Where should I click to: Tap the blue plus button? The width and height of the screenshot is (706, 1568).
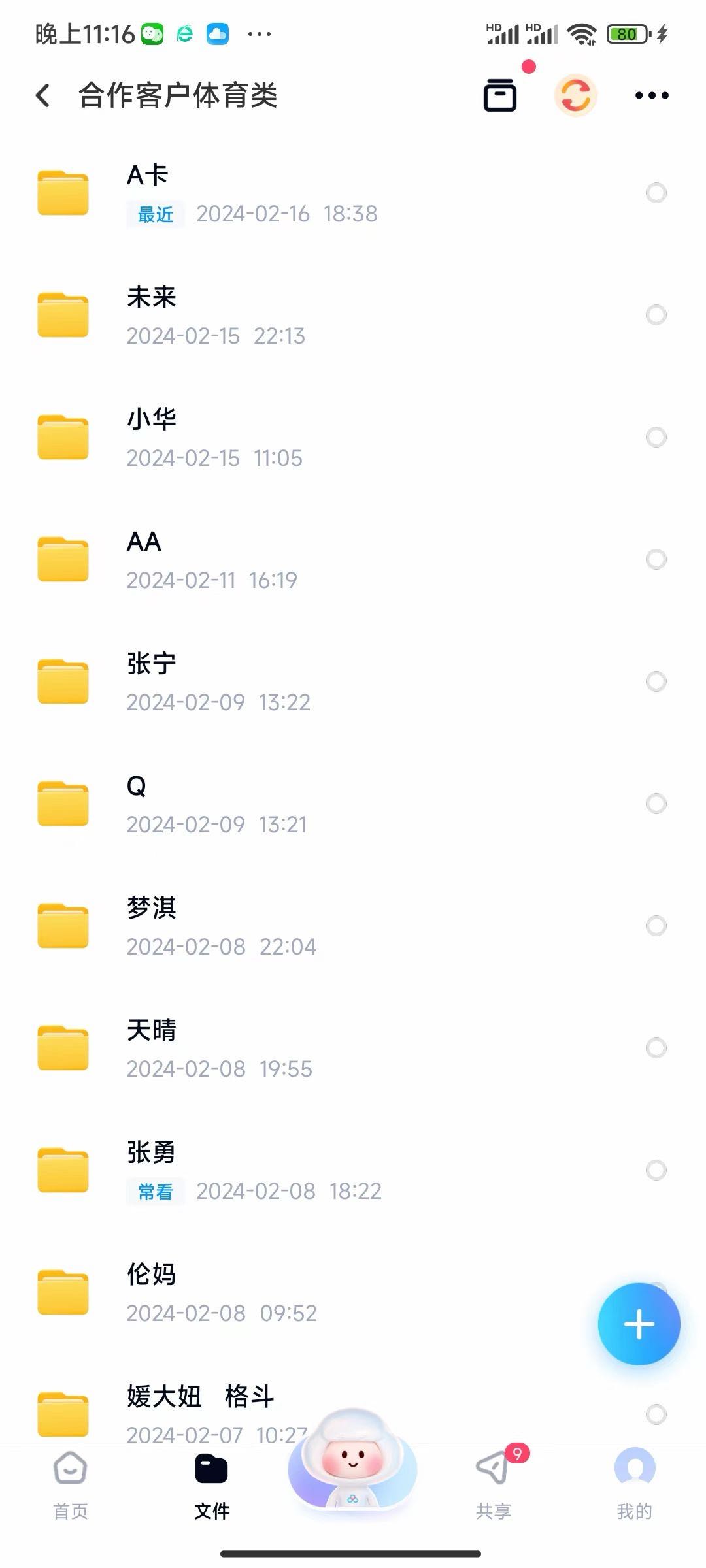tap(639, 1324)
